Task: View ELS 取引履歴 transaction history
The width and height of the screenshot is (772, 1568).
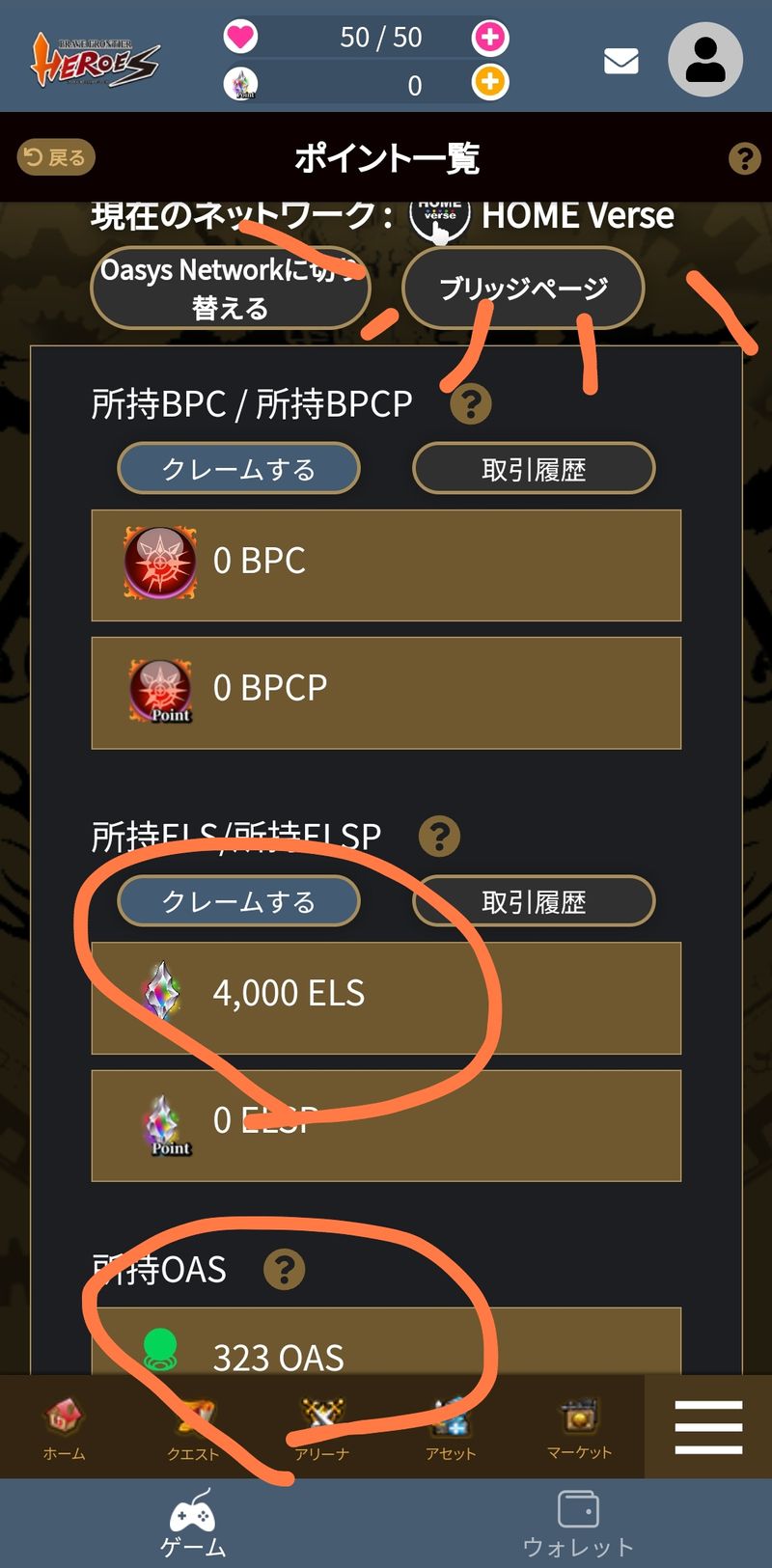Action: pyautogui.click(x=534, y=901)
